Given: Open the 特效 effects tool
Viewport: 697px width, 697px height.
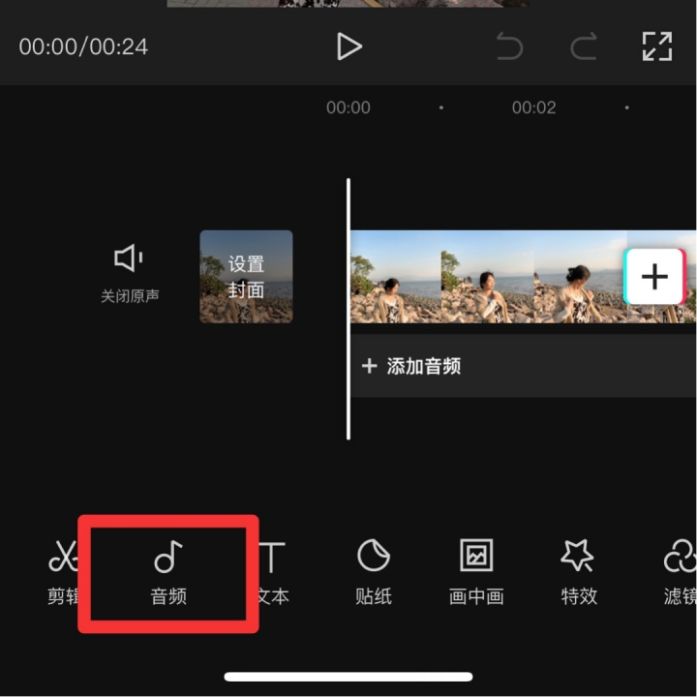Looking at the screenshot, I should [x=579, y=572].
